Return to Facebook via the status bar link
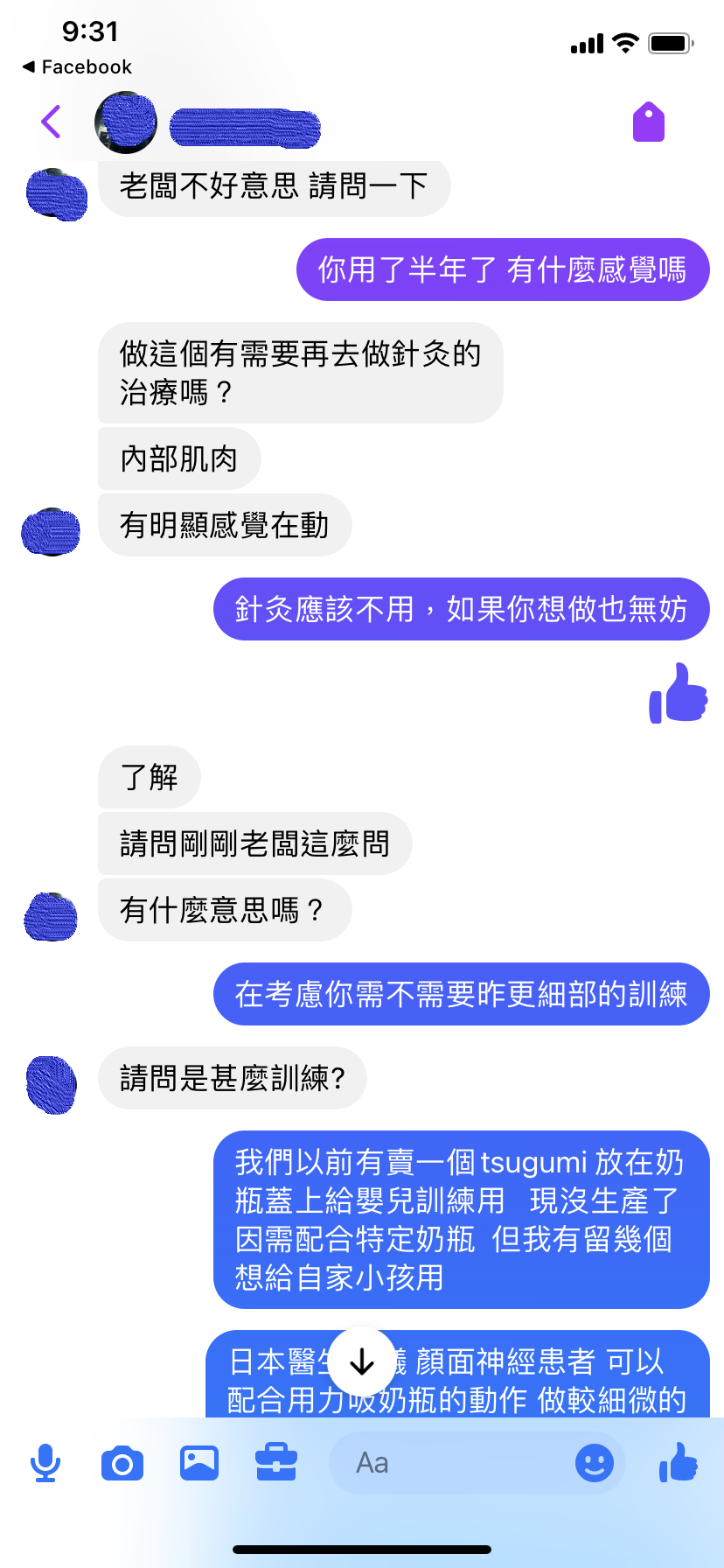This screenshot has width=724, height=1568. pyautogui.click(x=77, y=67)
